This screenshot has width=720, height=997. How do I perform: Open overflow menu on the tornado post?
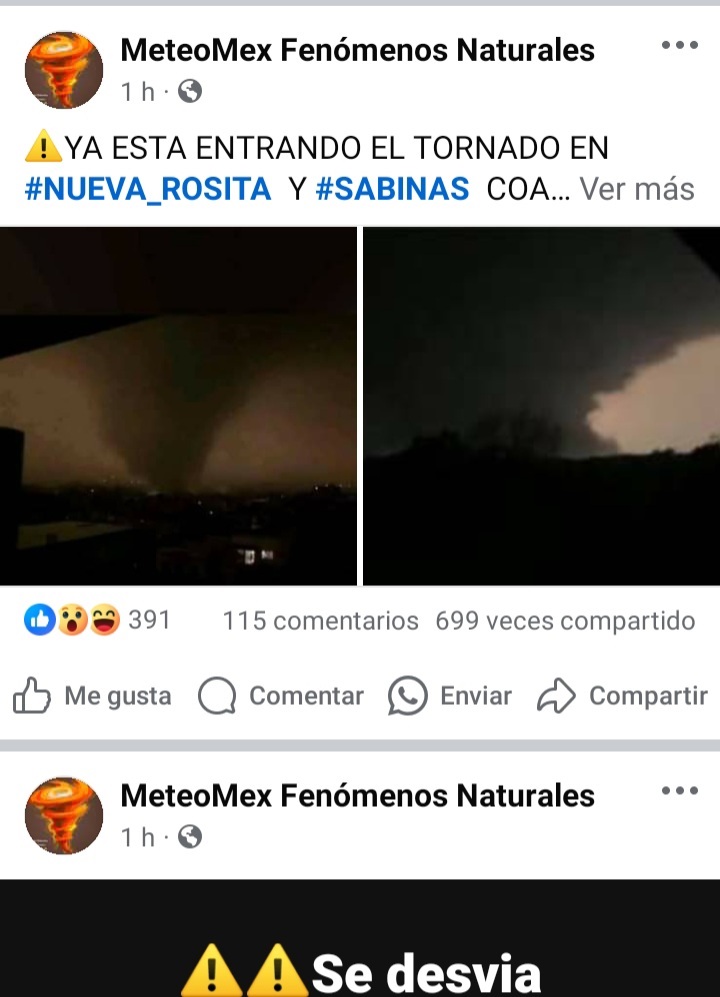[679, 45]
